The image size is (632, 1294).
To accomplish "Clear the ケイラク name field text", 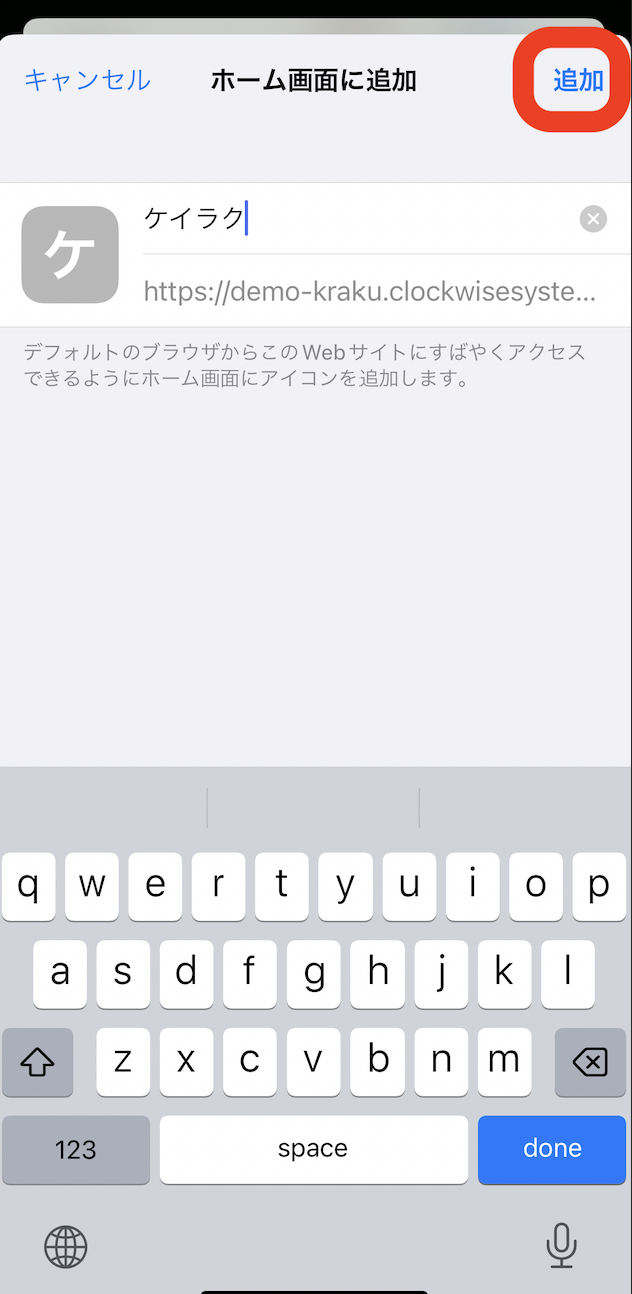I will pos(593,219).
